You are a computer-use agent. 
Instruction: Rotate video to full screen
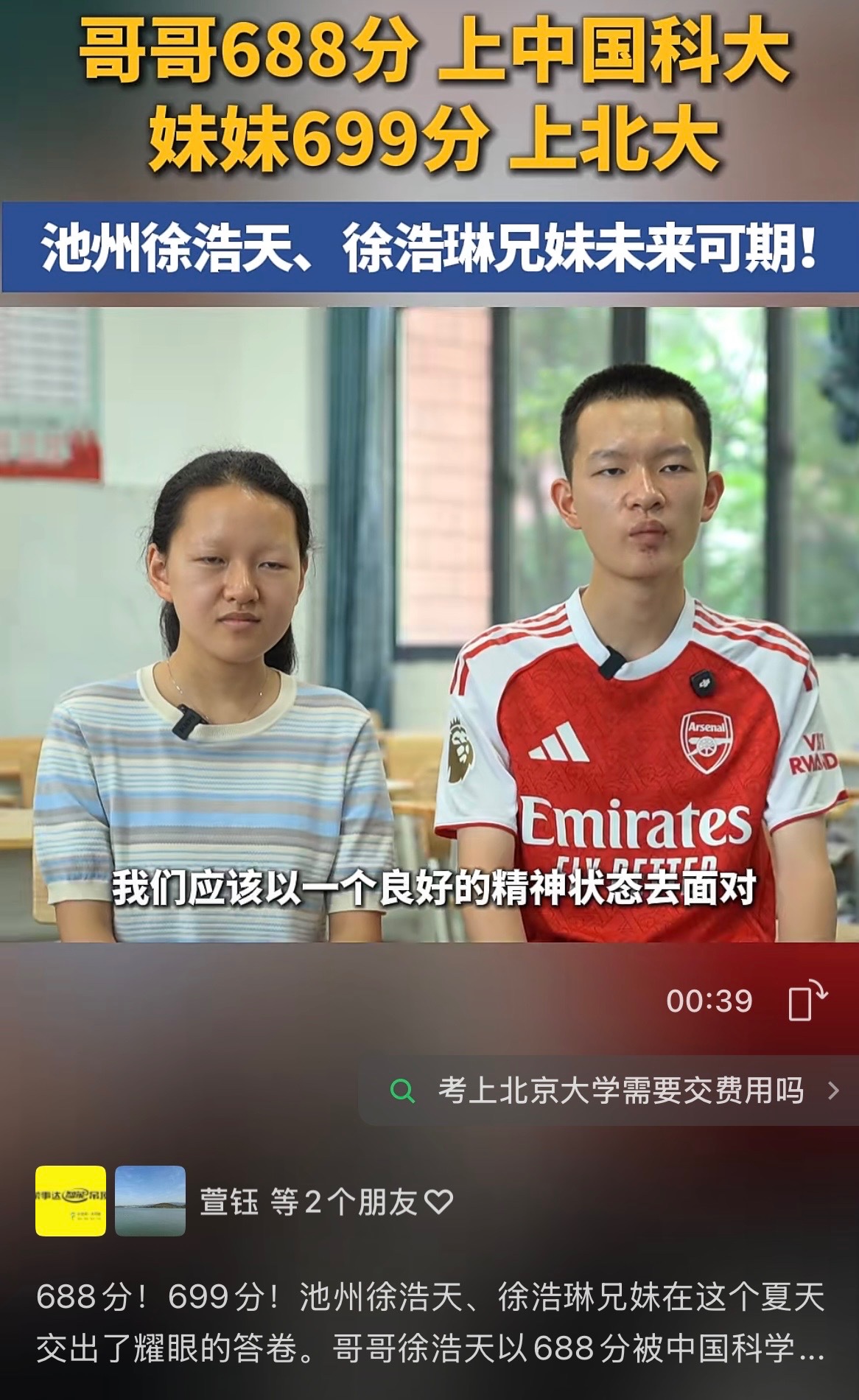pyautogui.click(x=807, y=1001)
